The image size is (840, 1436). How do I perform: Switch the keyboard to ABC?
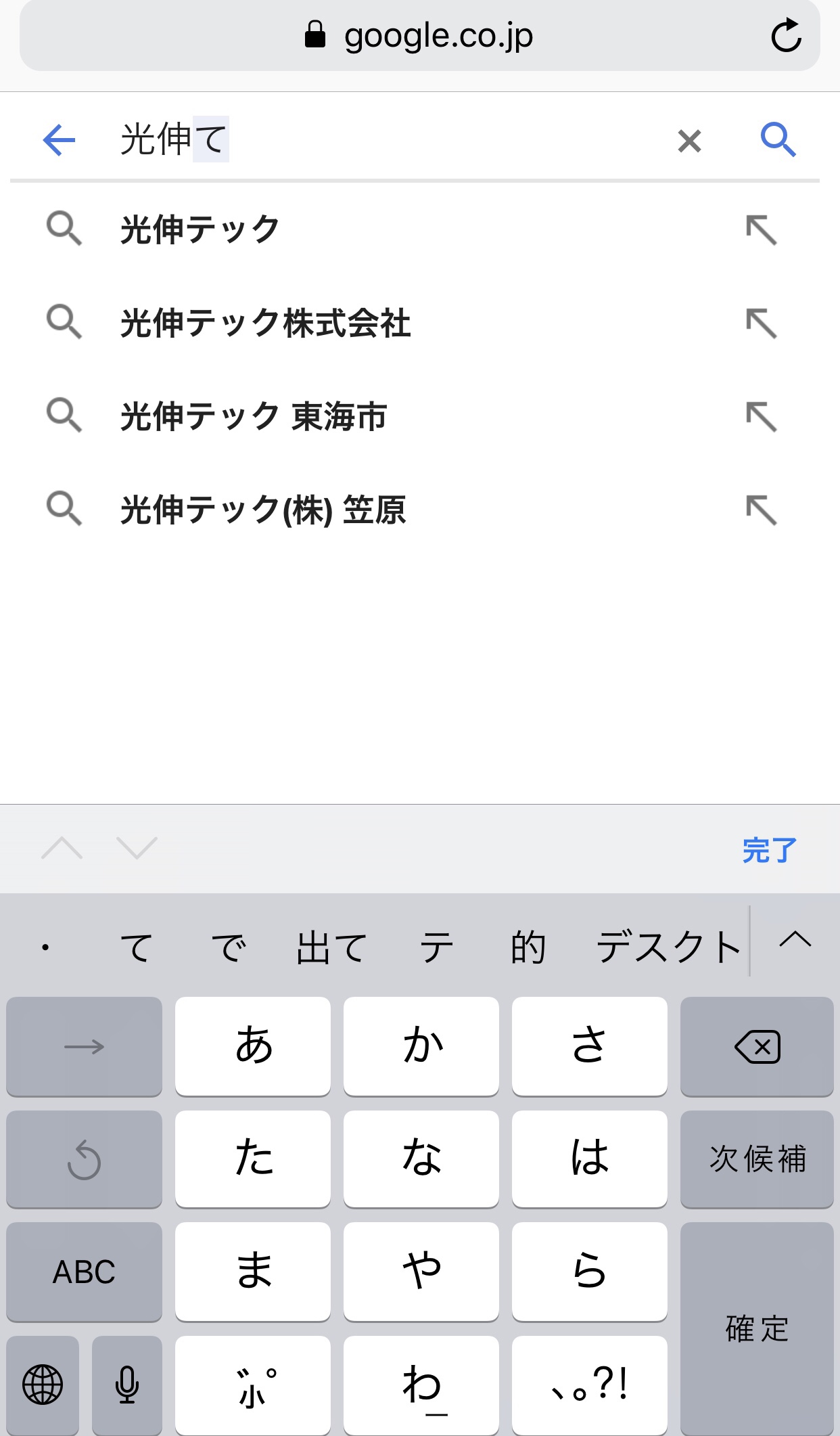pos(84,1272)
